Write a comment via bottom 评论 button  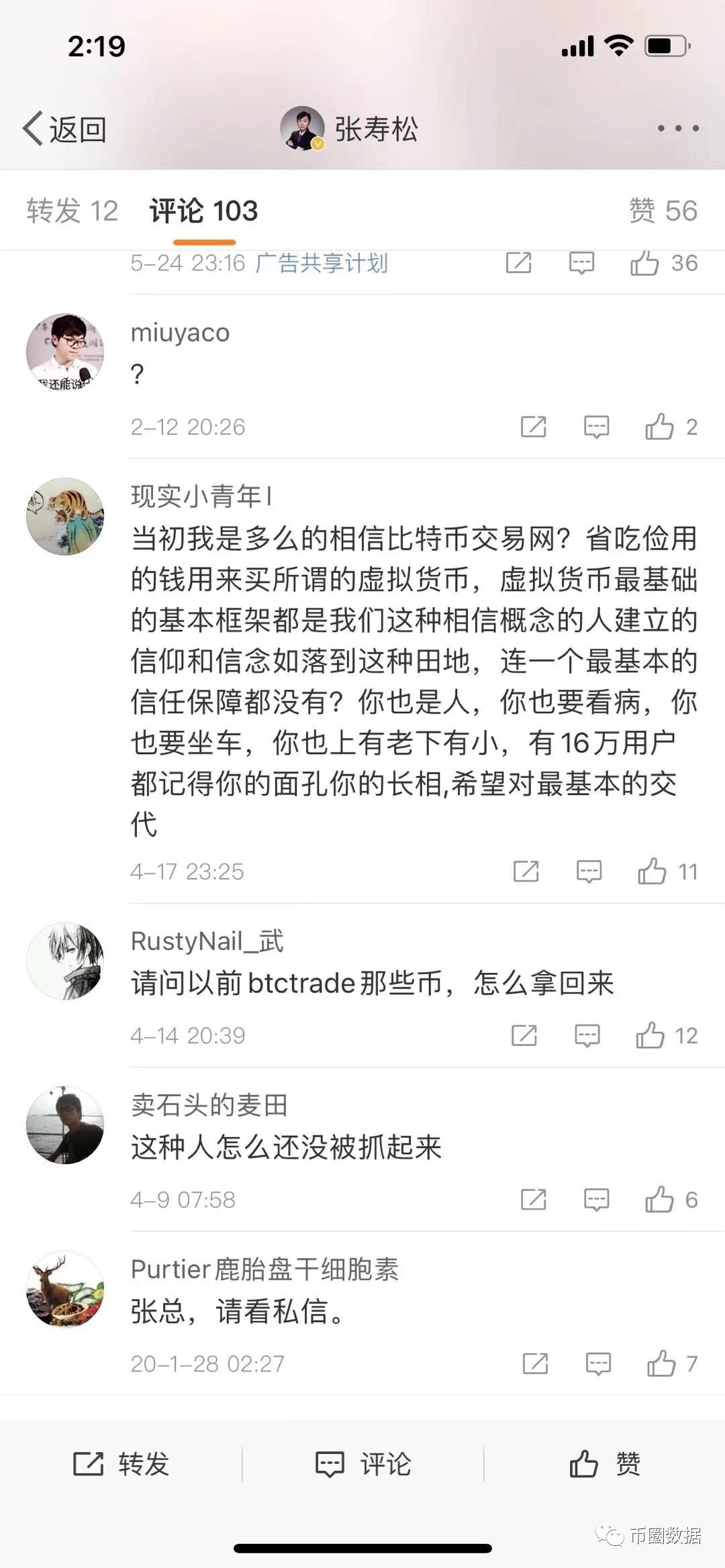(x=362, y=1463)
